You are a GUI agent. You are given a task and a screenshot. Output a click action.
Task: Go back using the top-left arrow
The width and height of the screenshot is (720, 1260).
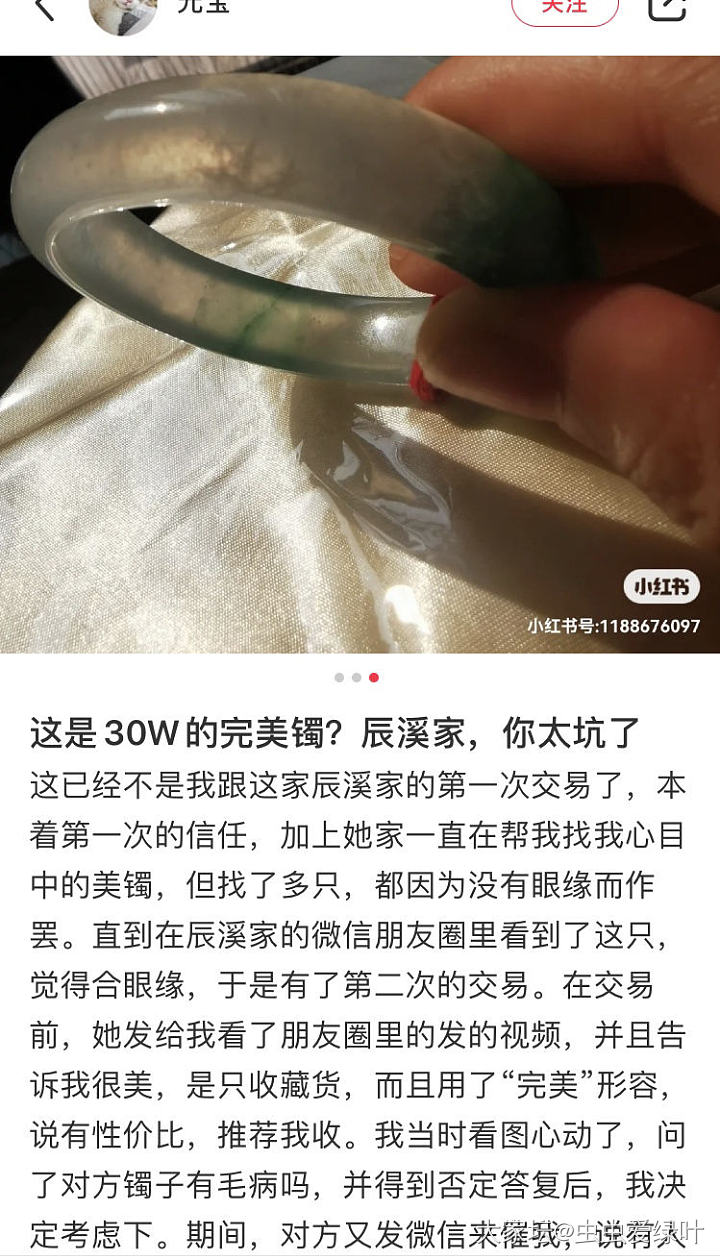pos(43,8)
